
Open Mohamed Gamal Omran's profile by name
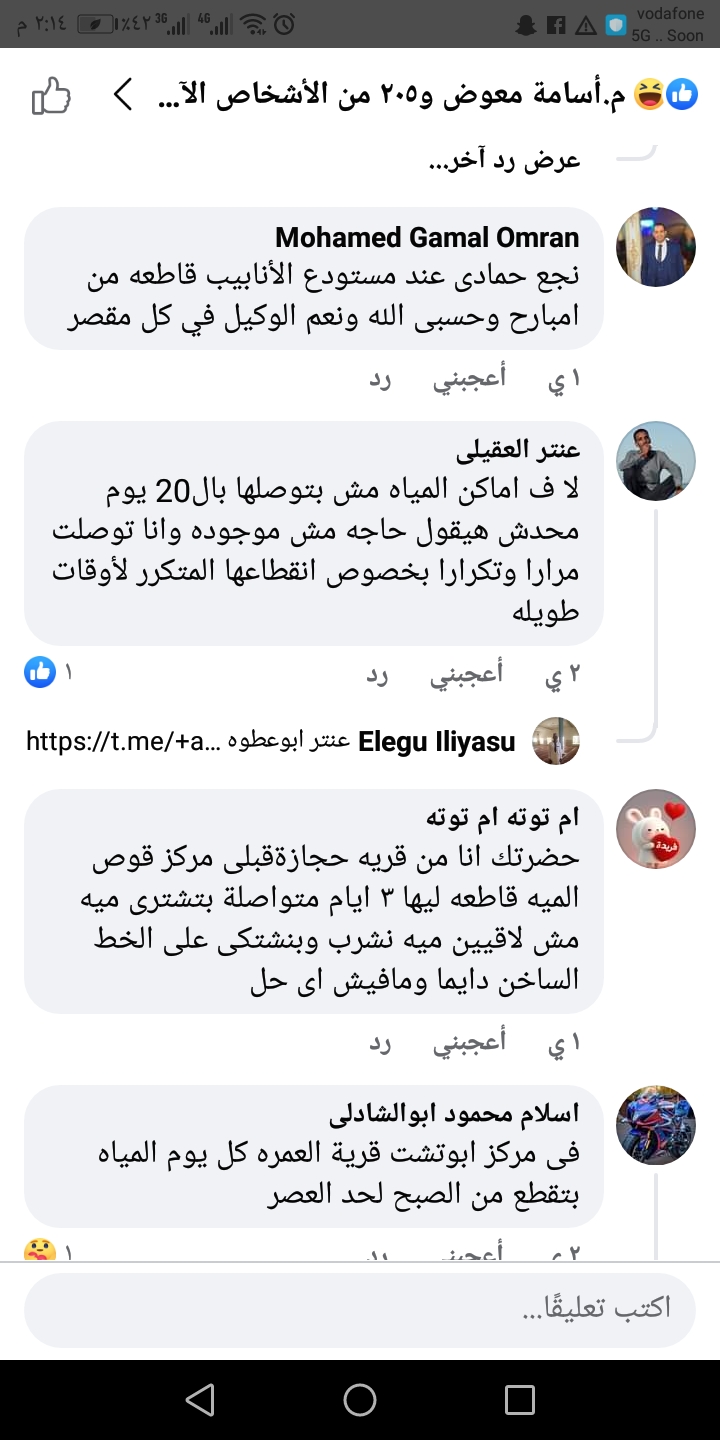point(427,237)
